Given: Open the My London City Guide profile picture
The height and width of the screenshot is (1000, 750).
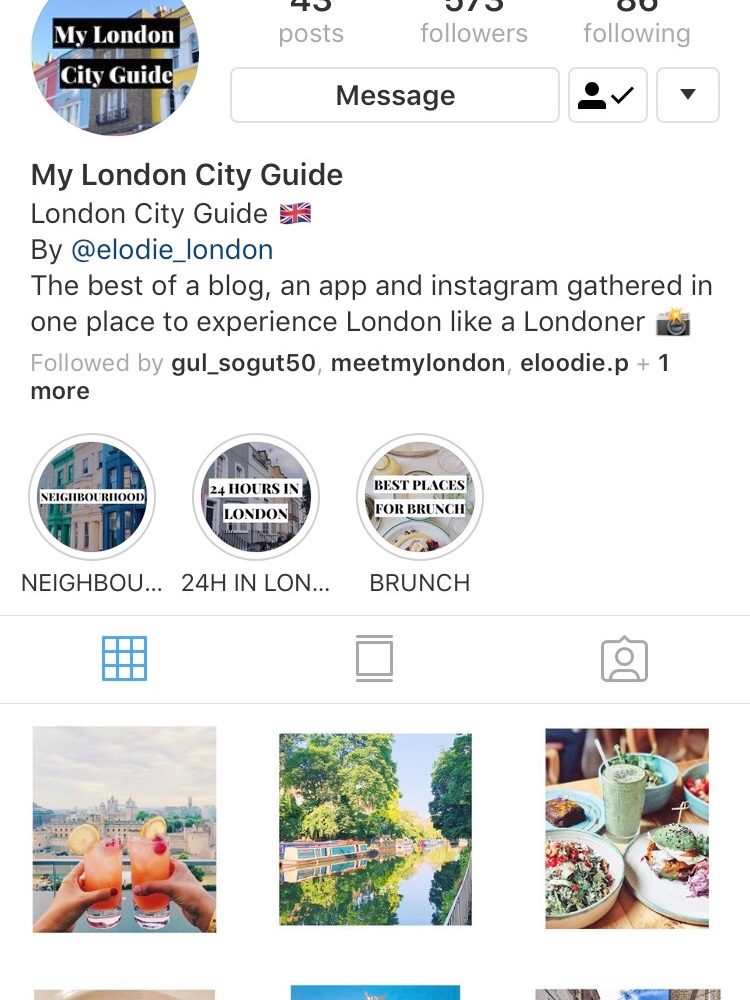Looking at the screenshot, I should coord(114,60).
